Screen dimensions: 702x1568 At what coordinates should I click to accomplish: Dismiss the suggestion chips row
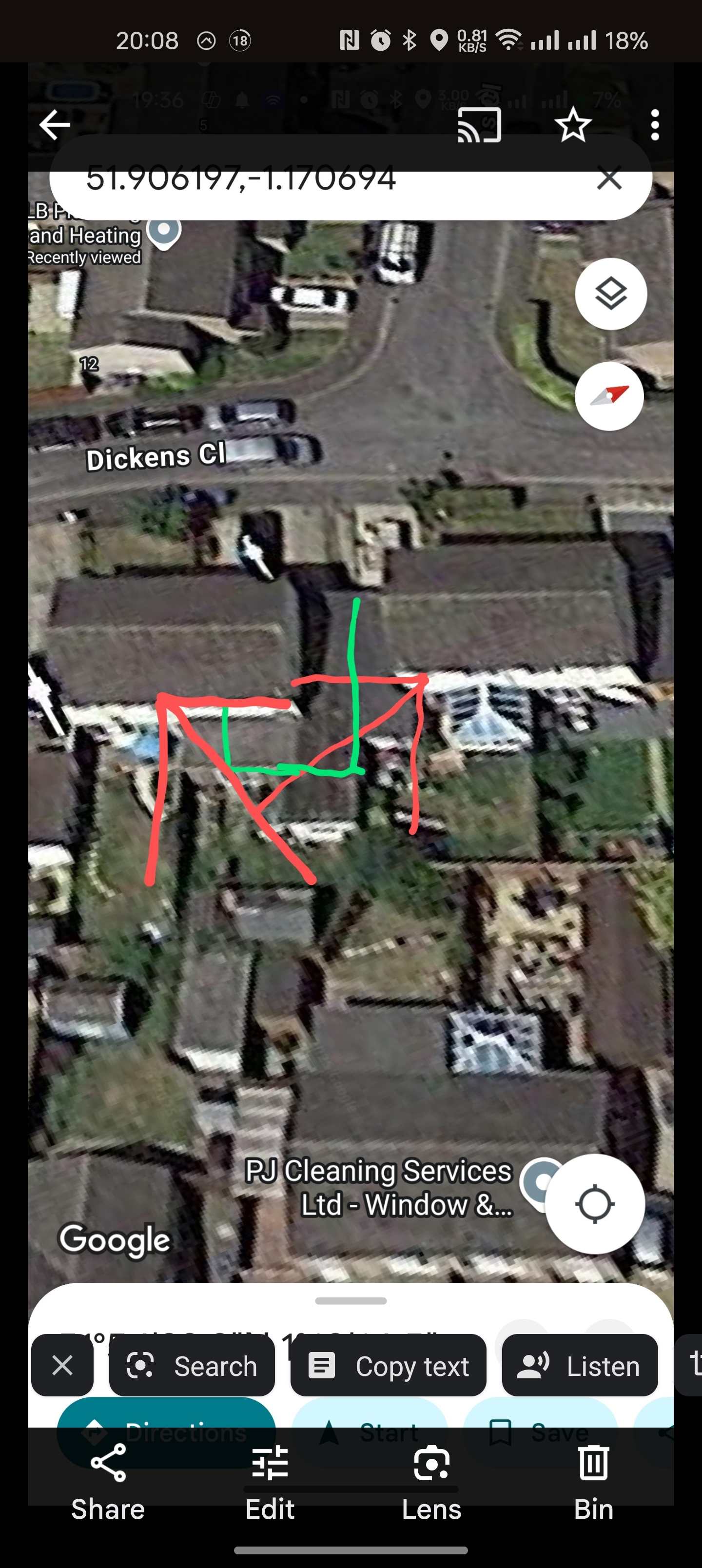[x=62, y=1365]
